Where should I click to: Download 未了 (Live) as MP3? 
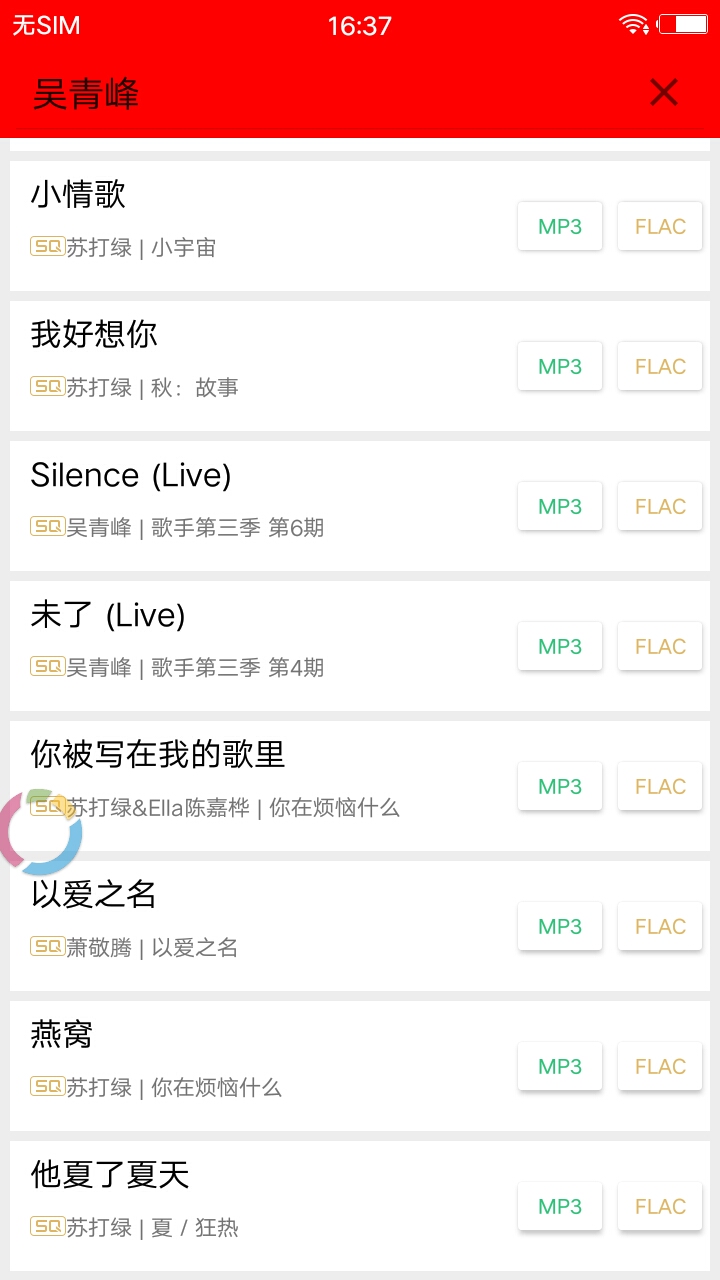pos(559,646)
